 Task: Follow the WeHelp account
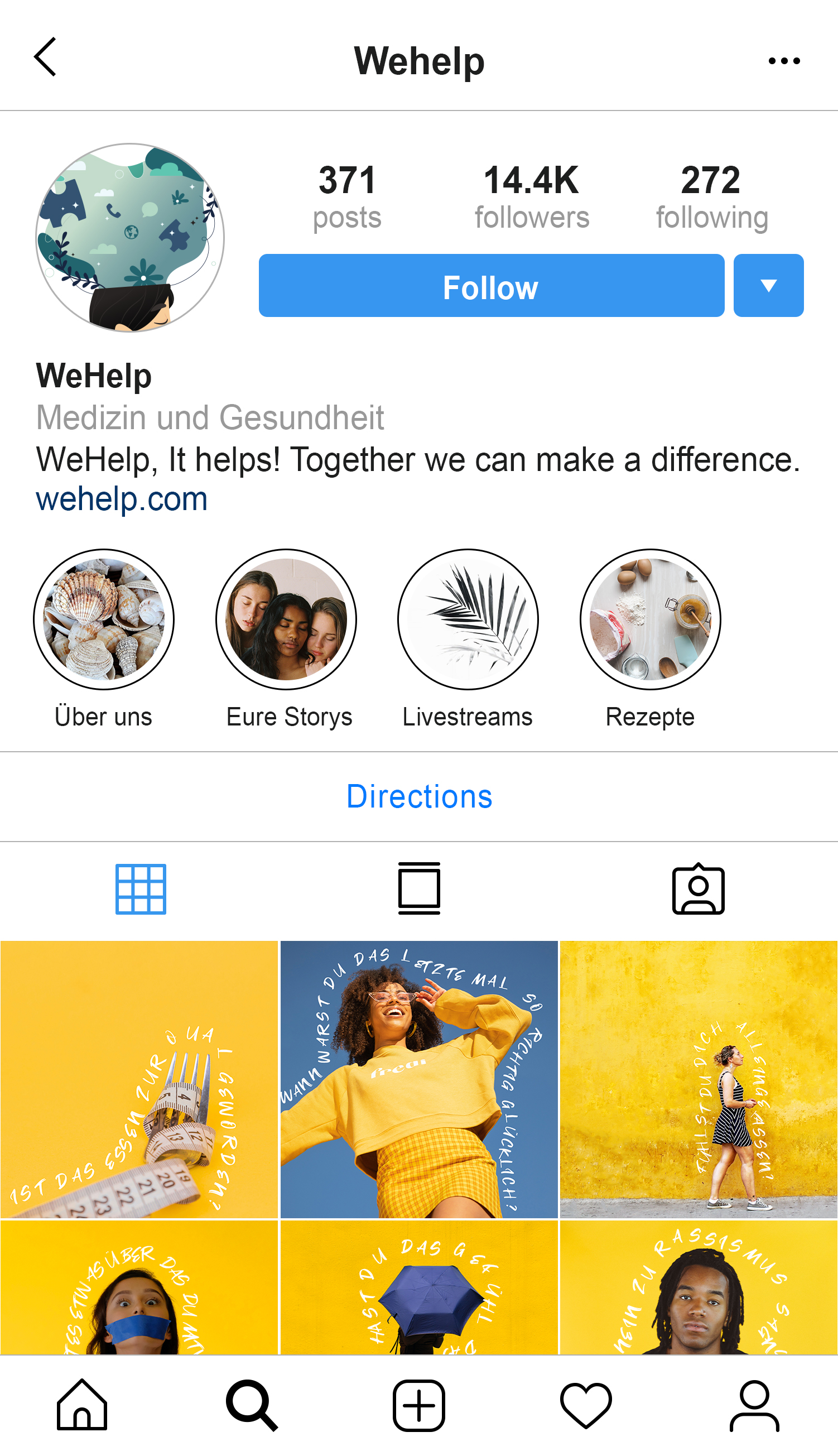491,286
